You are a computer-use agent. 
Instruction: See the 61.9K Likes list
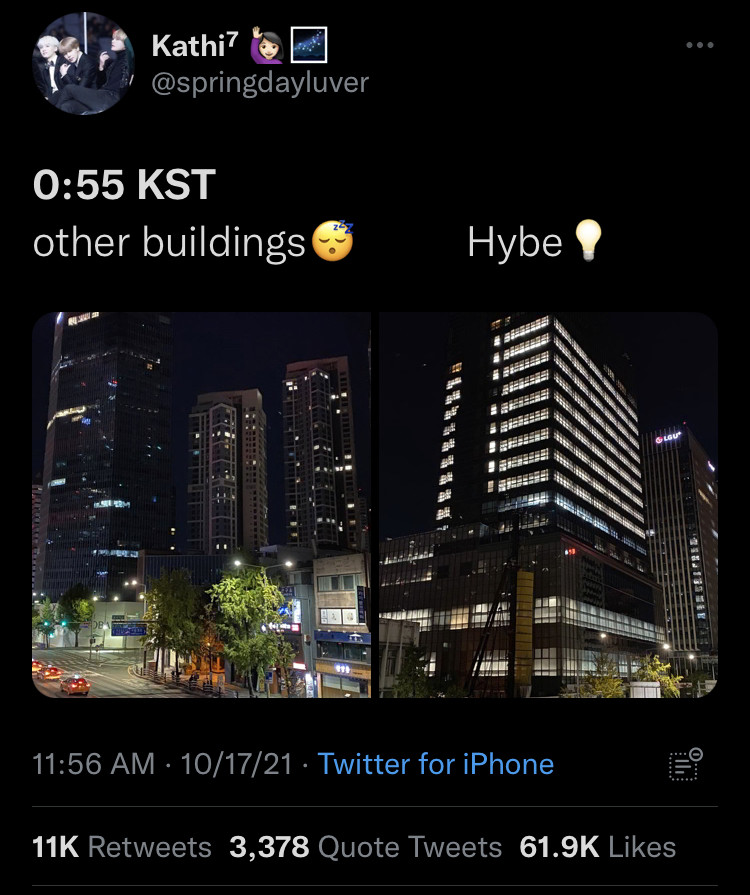coord(598,847)
